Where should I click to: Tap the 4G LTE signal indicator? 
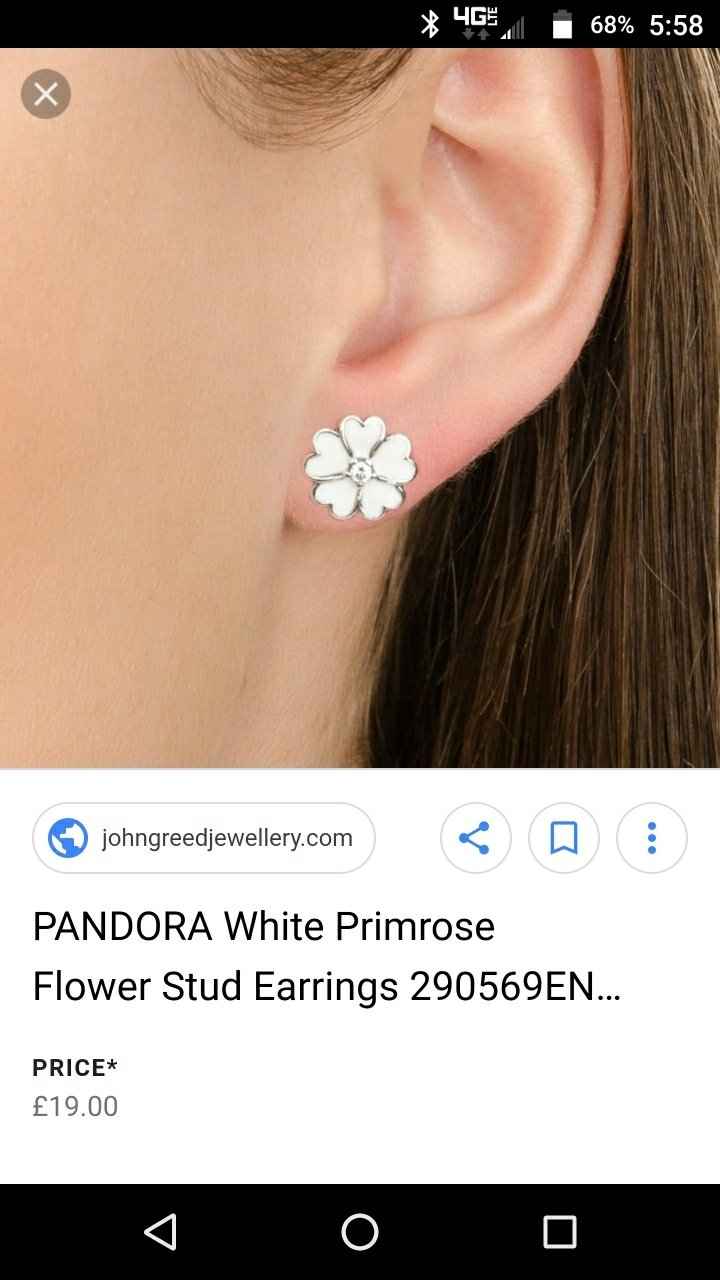[x=470, y=21]
